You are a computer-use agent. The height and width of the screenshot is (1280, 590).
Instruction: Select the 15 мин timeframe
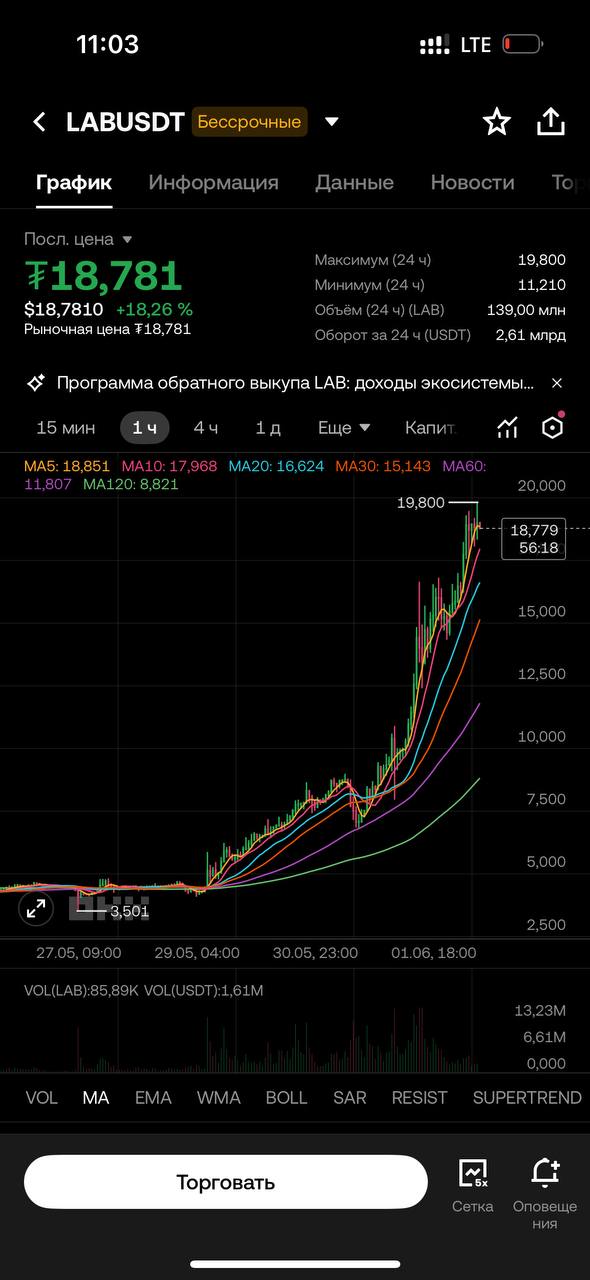(x=66, y=428)
